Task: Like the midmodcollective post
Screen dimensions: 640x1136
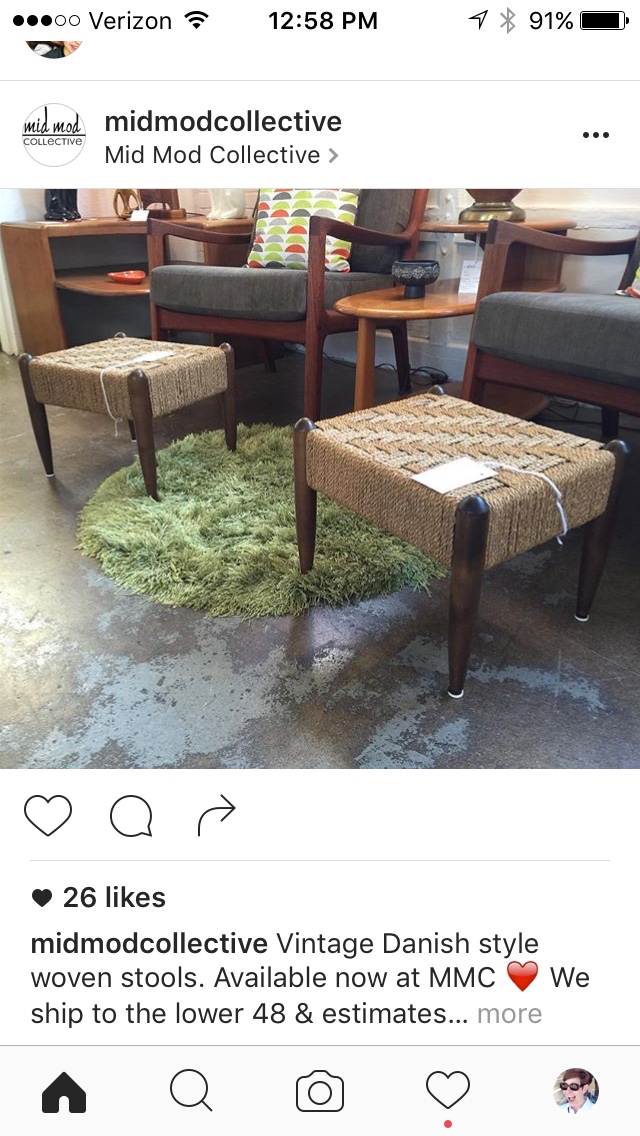Action: point(48,816)
